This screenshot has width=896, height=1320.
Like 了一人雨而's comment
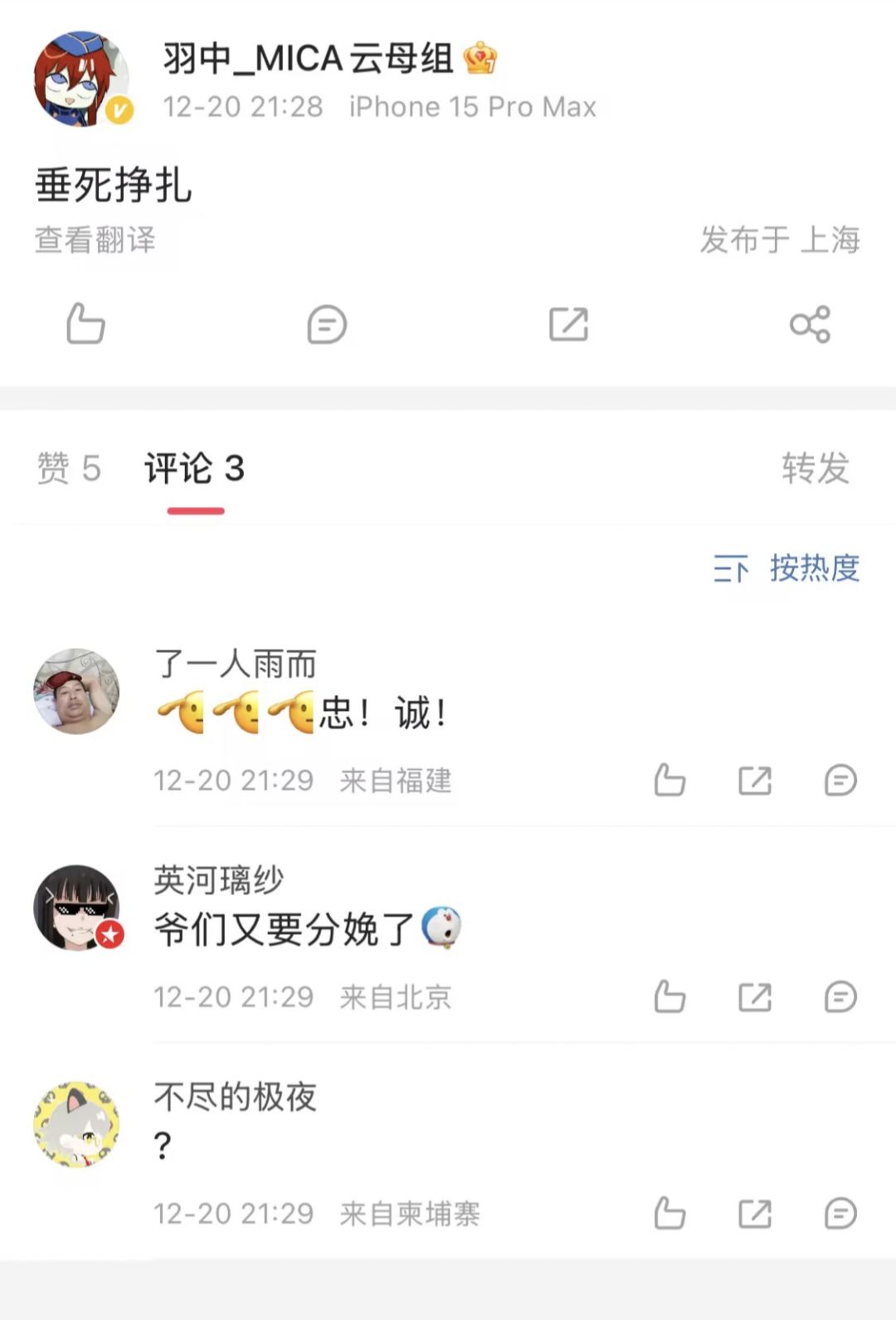671,779
